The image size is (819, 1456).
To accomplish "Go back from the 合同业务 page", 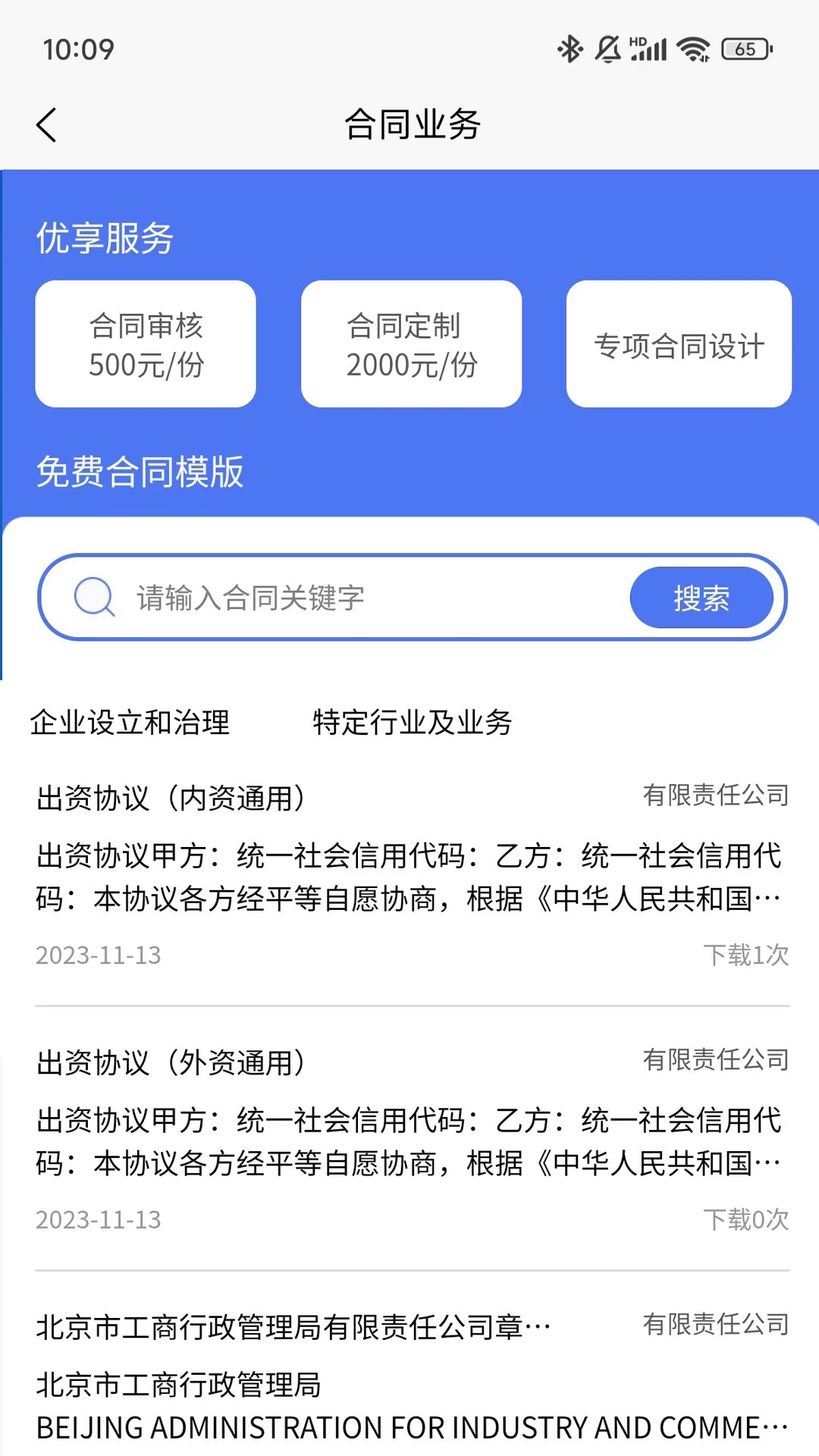I will click(47, 125).
